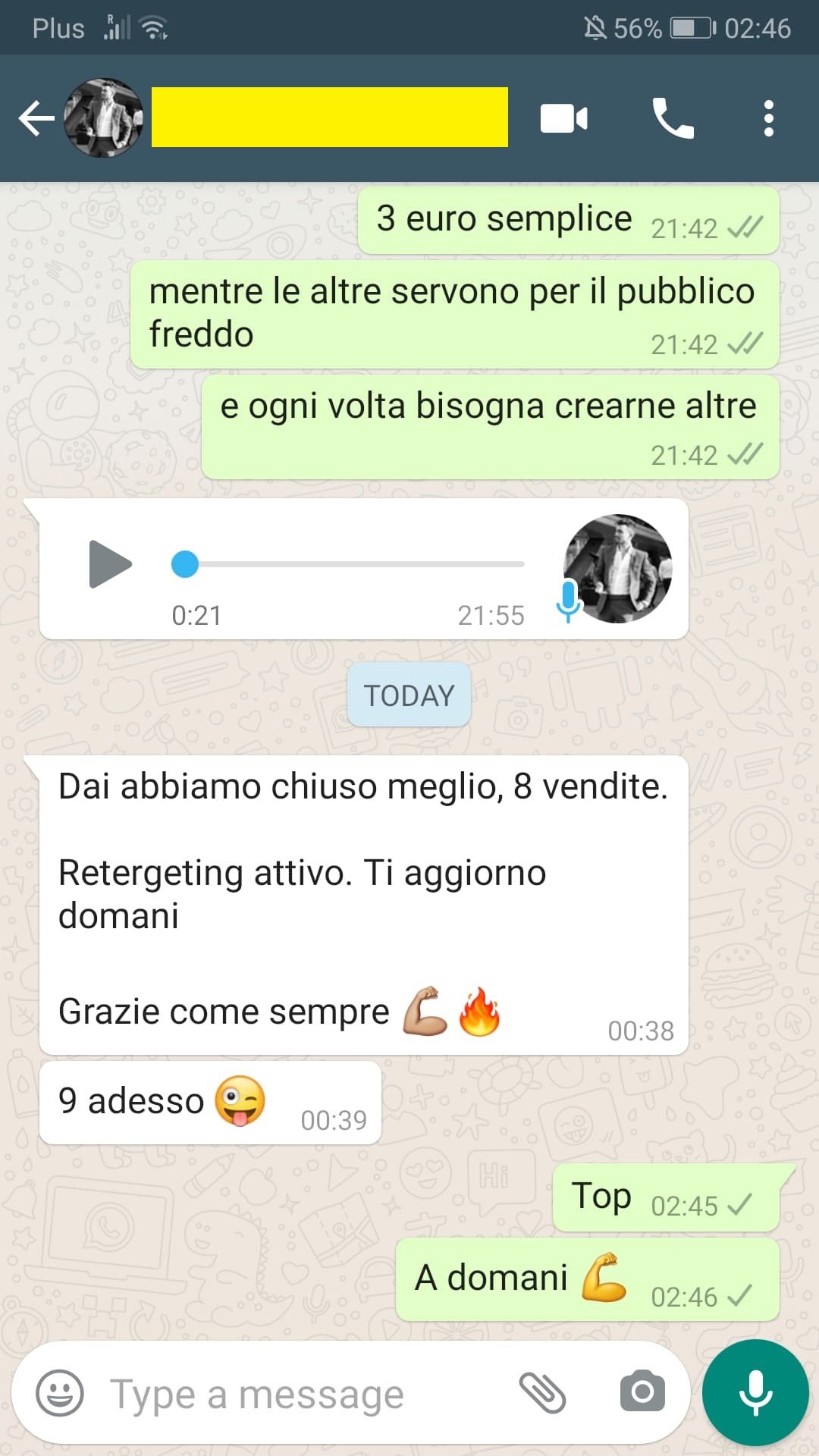Screen dimensions: 819x1456
Task: Open the contact's profile photo in header
Action: pyautogui.click(x=104, y=118)
